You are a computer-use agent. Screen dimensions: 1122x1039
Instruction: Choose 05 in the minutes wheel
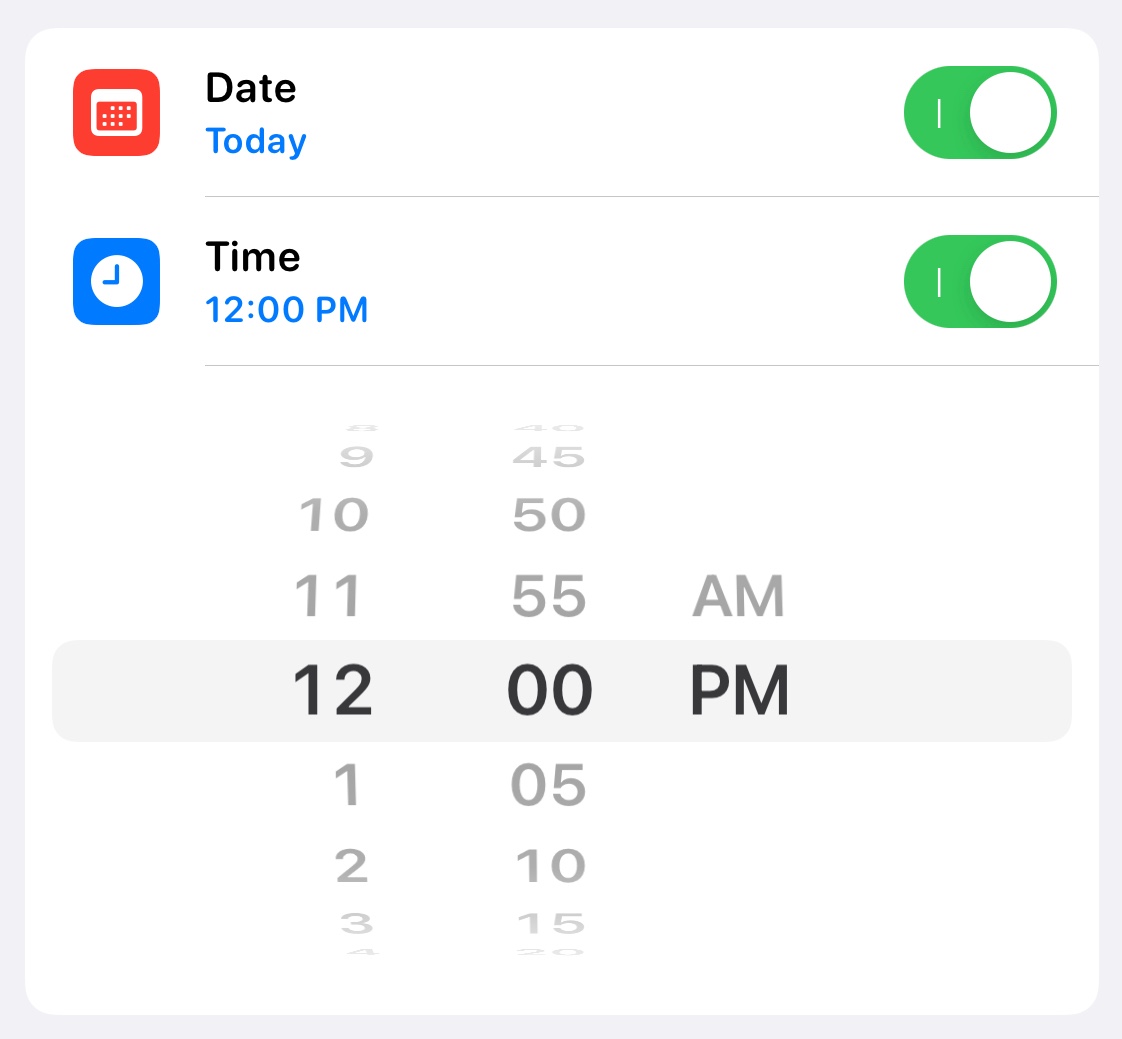click(x=549, y=785)
